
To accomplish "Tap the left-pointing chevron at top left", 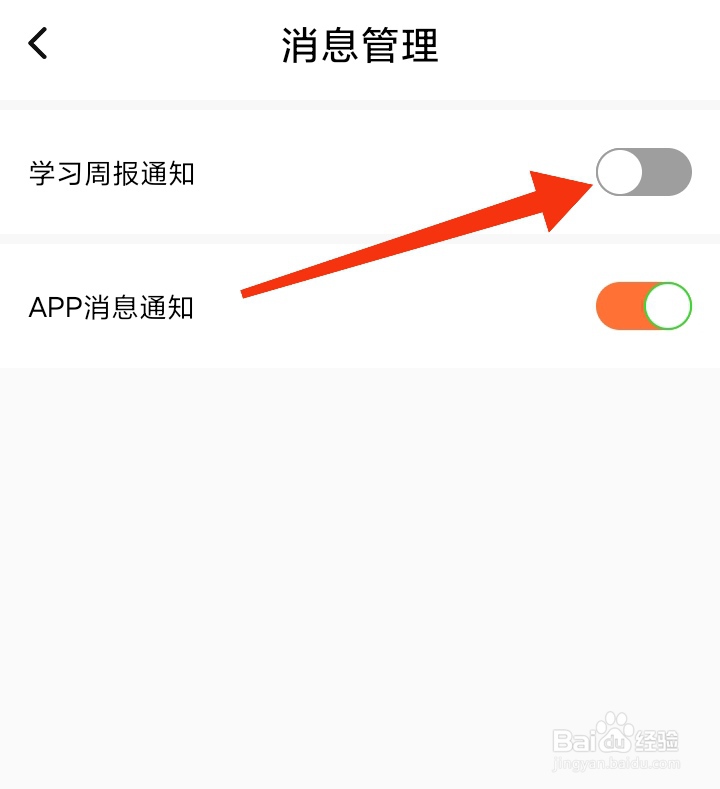I will click(x=38, y=44).
